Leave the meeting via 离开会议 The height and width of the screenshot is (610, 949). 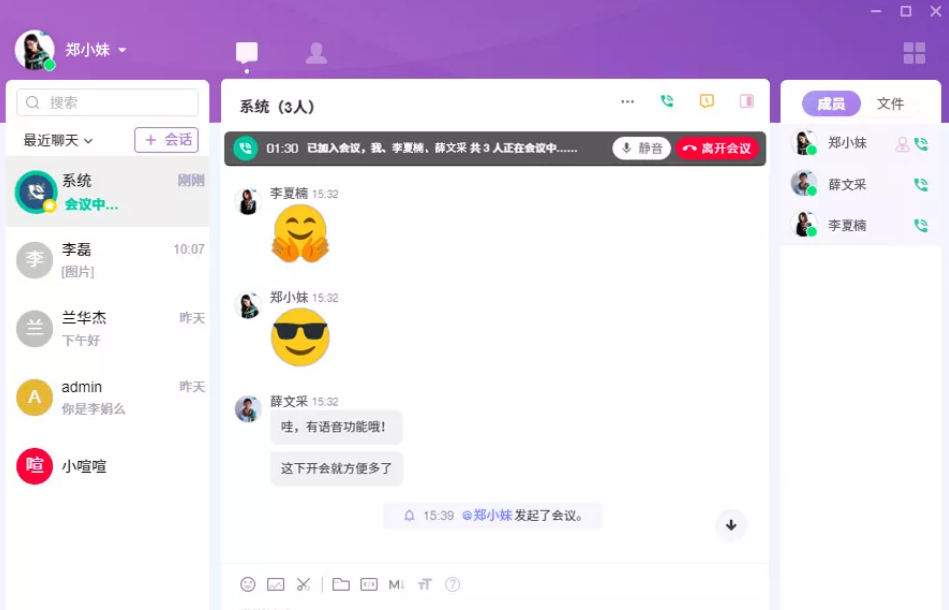[x=716, y=148]
